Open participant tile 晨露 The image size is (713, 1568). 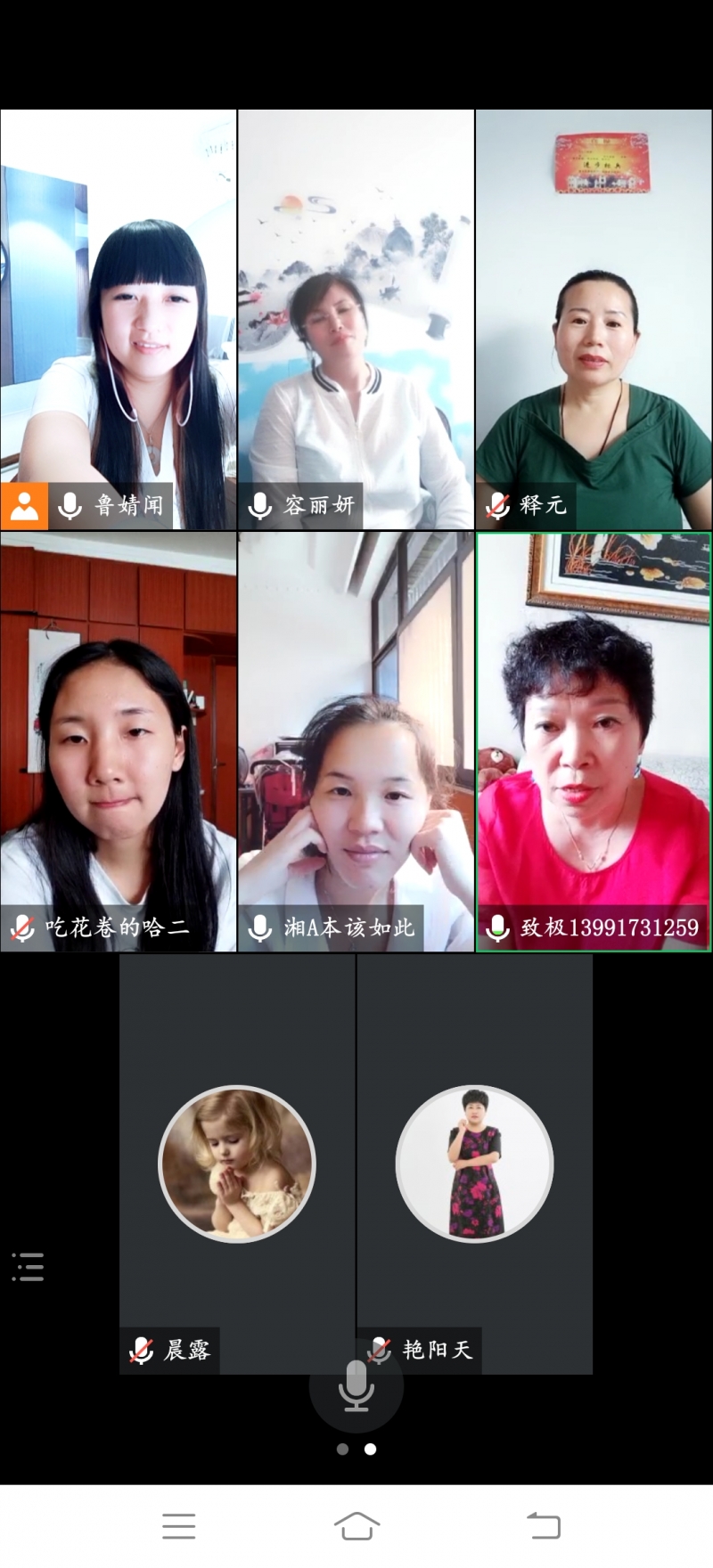pos(237,1164)
